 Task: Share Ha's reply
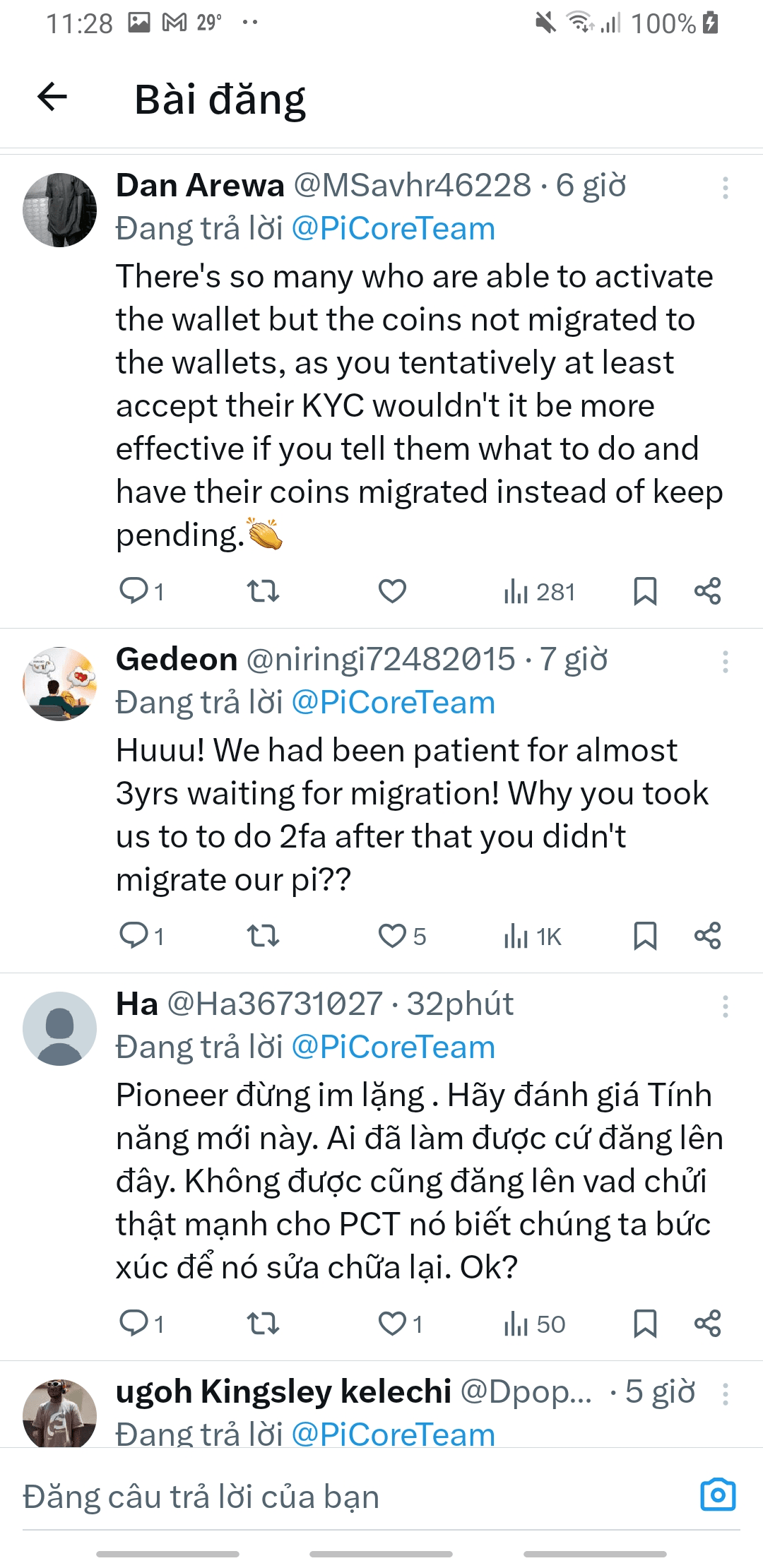click(707, 1324)
